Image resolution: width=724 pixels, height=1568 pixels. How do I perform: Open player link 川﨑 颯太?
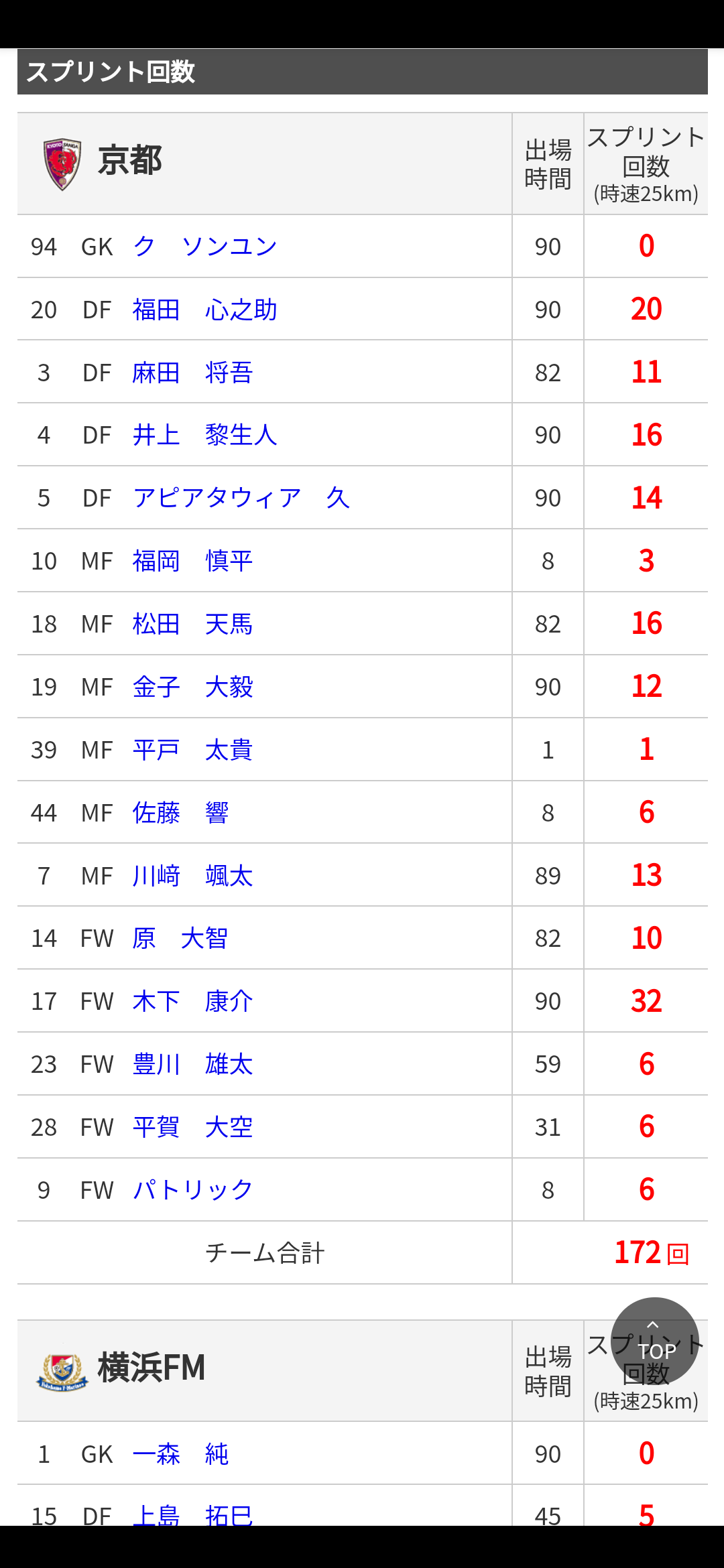point(192,876)
